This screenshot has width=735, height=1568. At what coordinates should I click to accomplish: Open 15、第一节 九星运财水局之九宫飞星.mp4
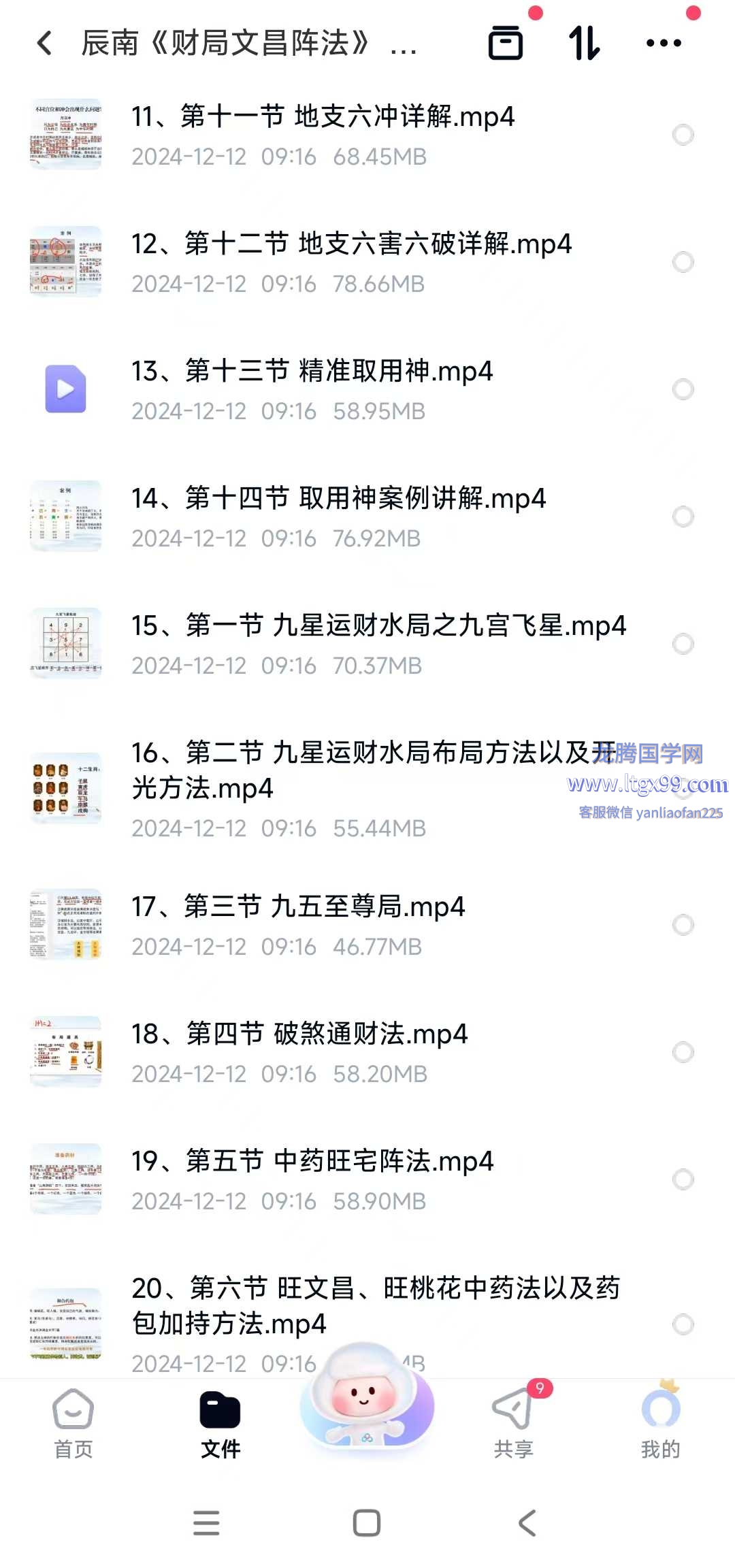click(x=378, y=626)
